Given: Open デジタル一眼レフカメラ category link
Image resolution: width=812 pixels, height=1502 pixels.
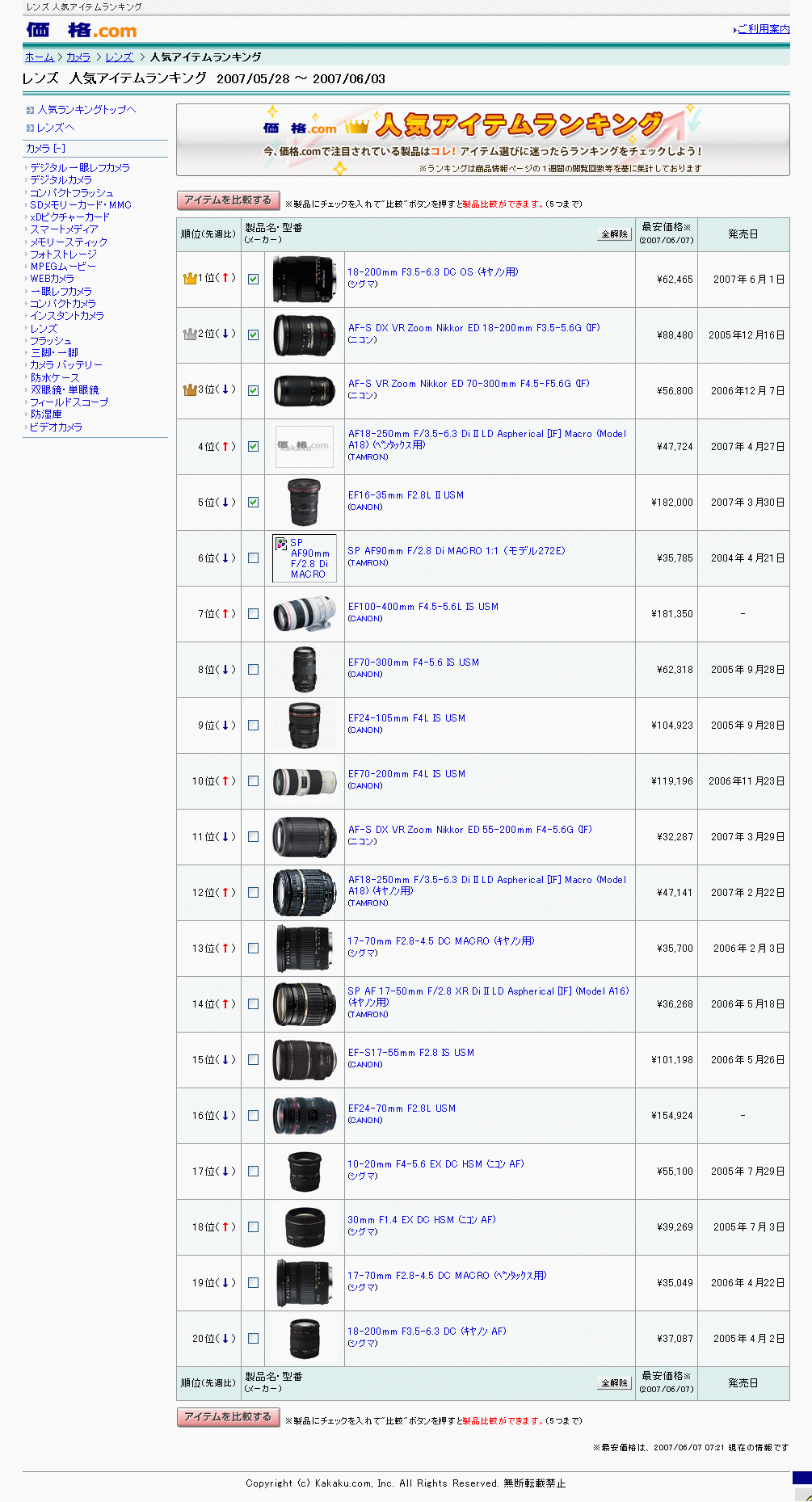Looking at the screenshot, I should point(80,168).
